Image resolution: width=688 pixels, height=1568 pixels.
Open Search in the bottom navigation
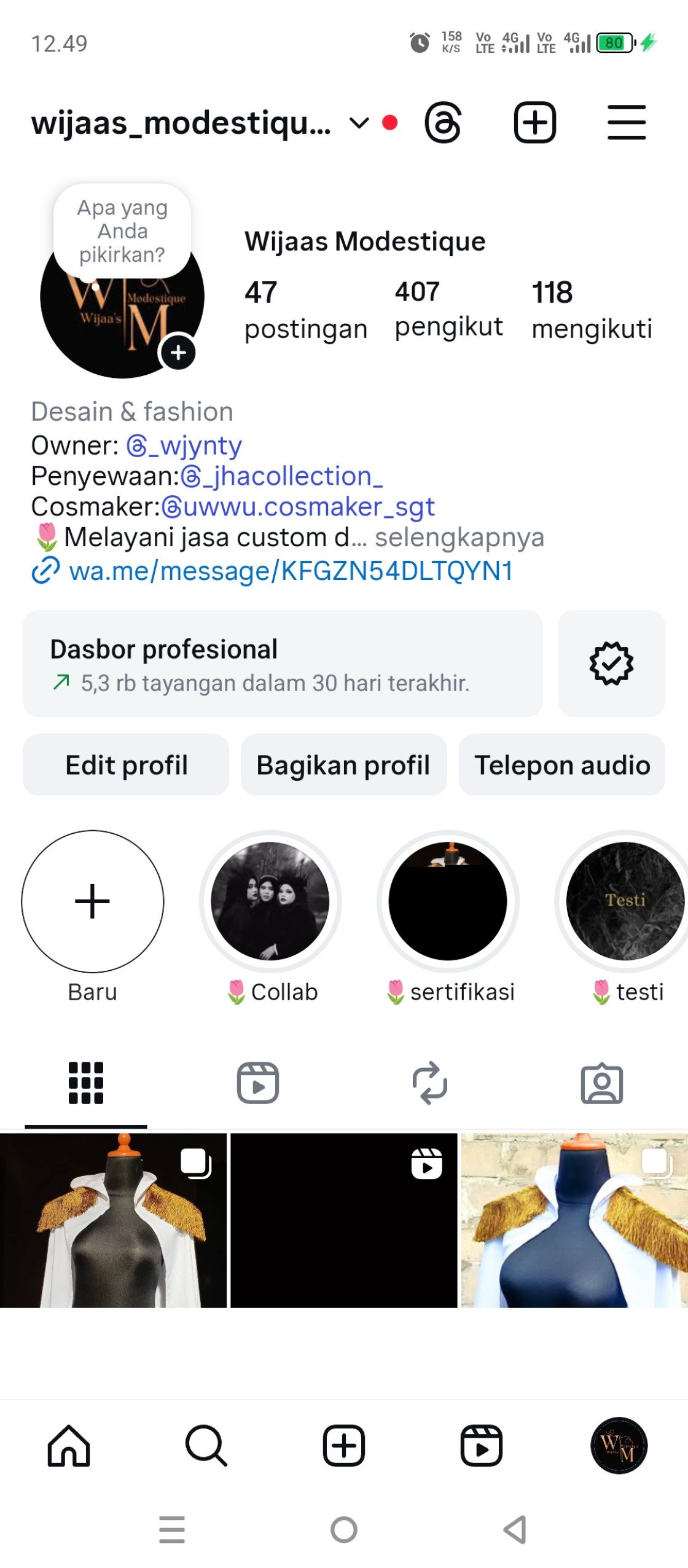coord(206,1446)
